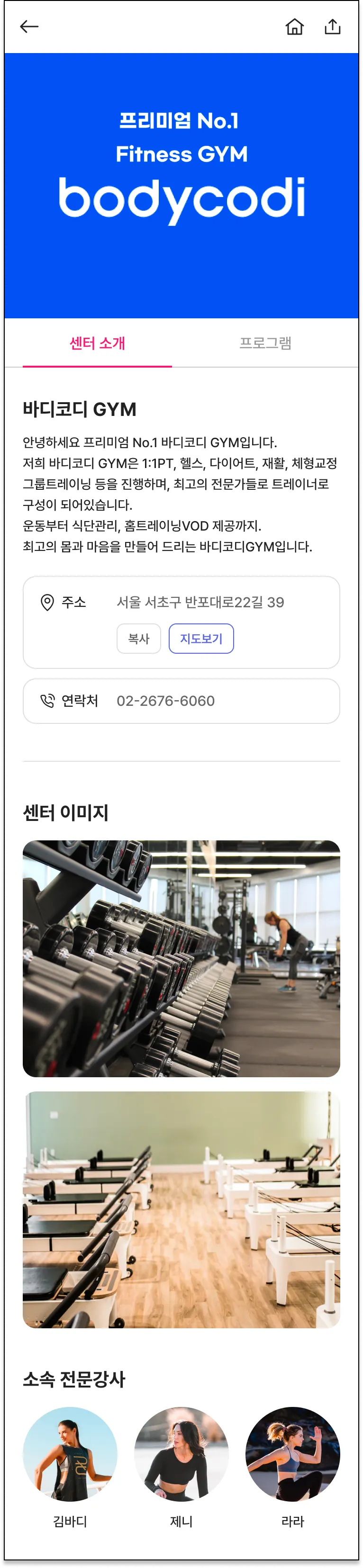The height and width of the screenshot is (1568, 363).
Task: Switch to the 프로그램 tab
Action: click(x=265, y=343)
